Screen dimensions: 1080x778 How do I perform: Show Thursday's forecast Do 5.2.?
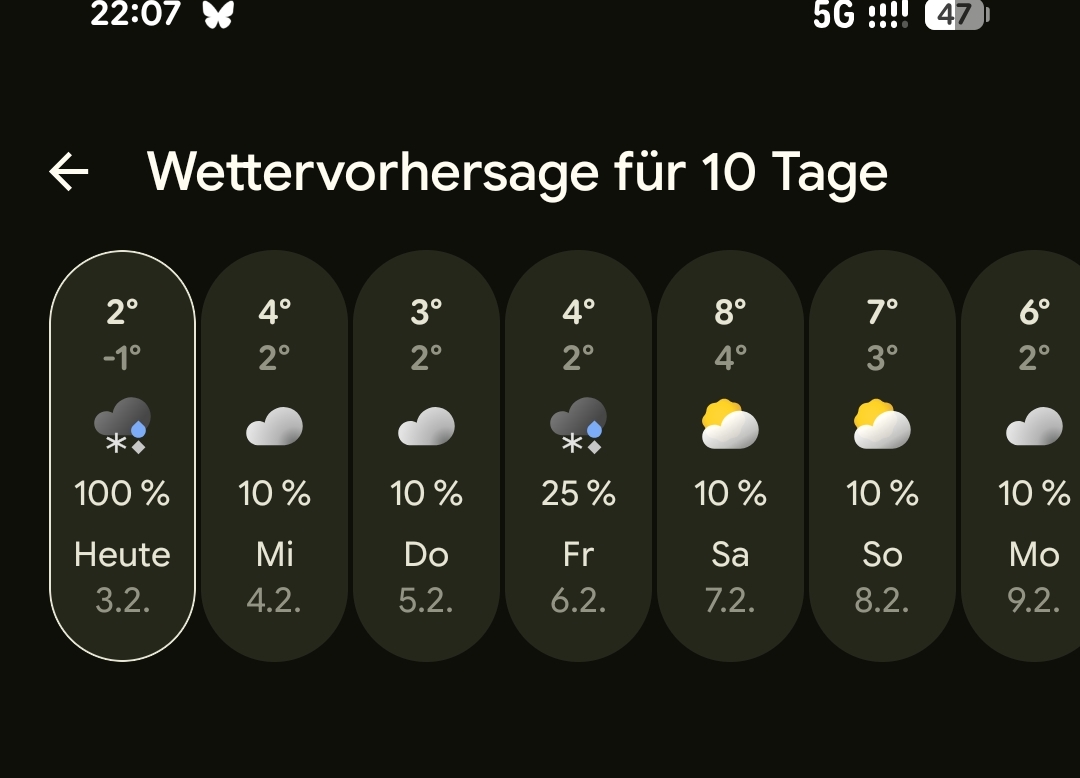(x=426, y=455)
